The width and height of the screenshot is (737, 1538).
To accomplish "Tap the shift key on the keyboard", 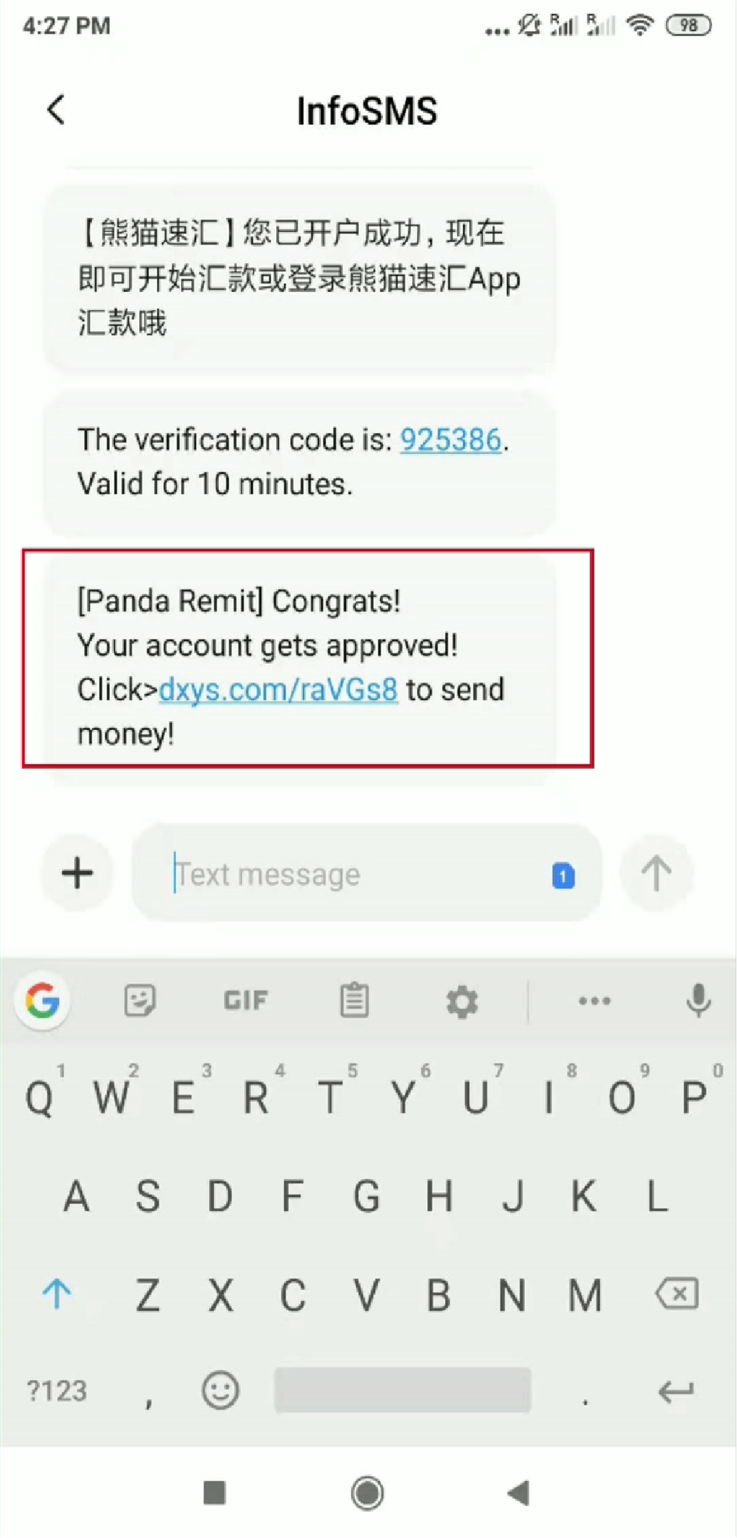I will (x=57, y=1295).
